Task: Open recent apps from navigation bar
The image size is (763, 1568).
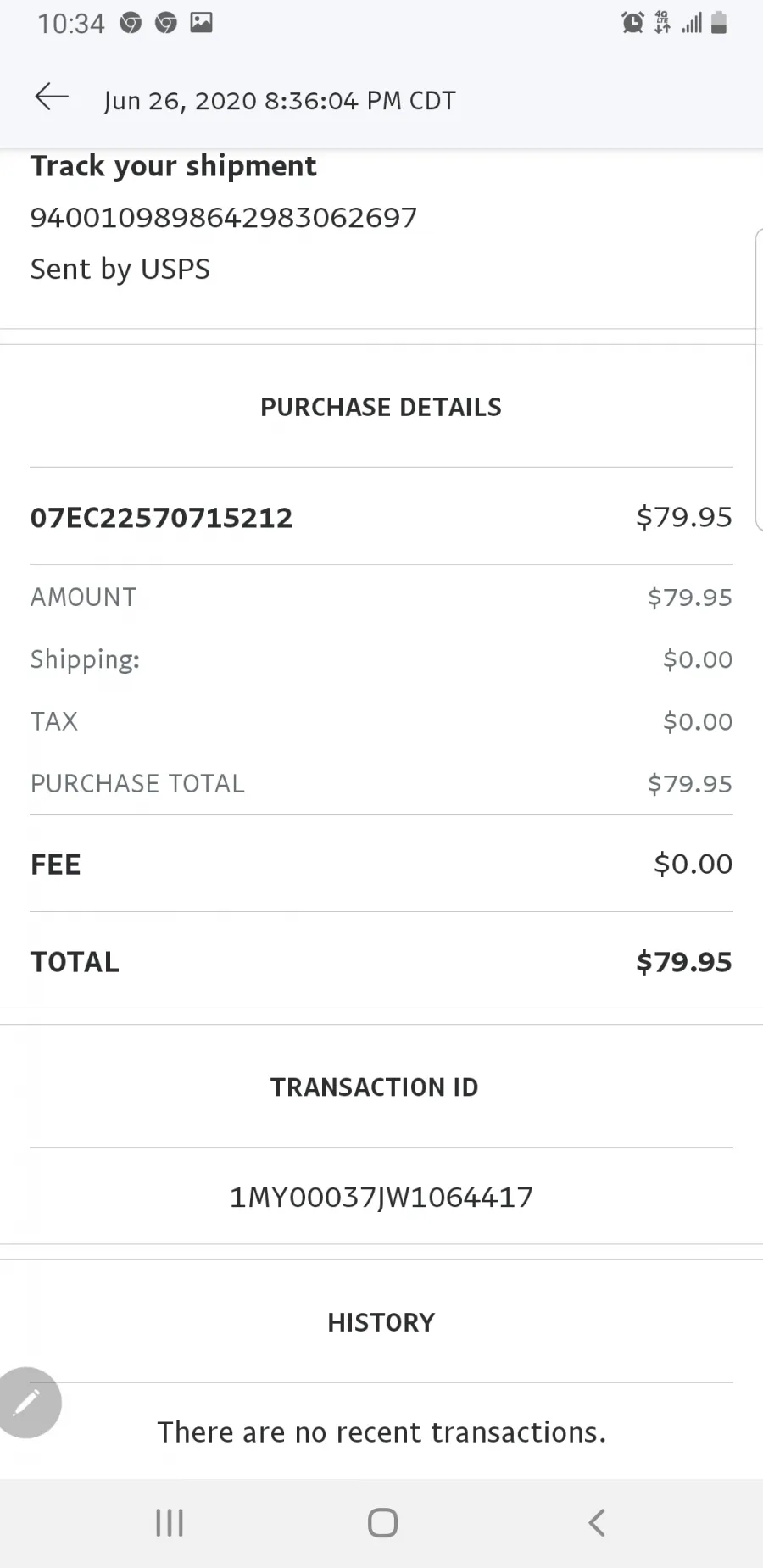Action: (170, 1523)
